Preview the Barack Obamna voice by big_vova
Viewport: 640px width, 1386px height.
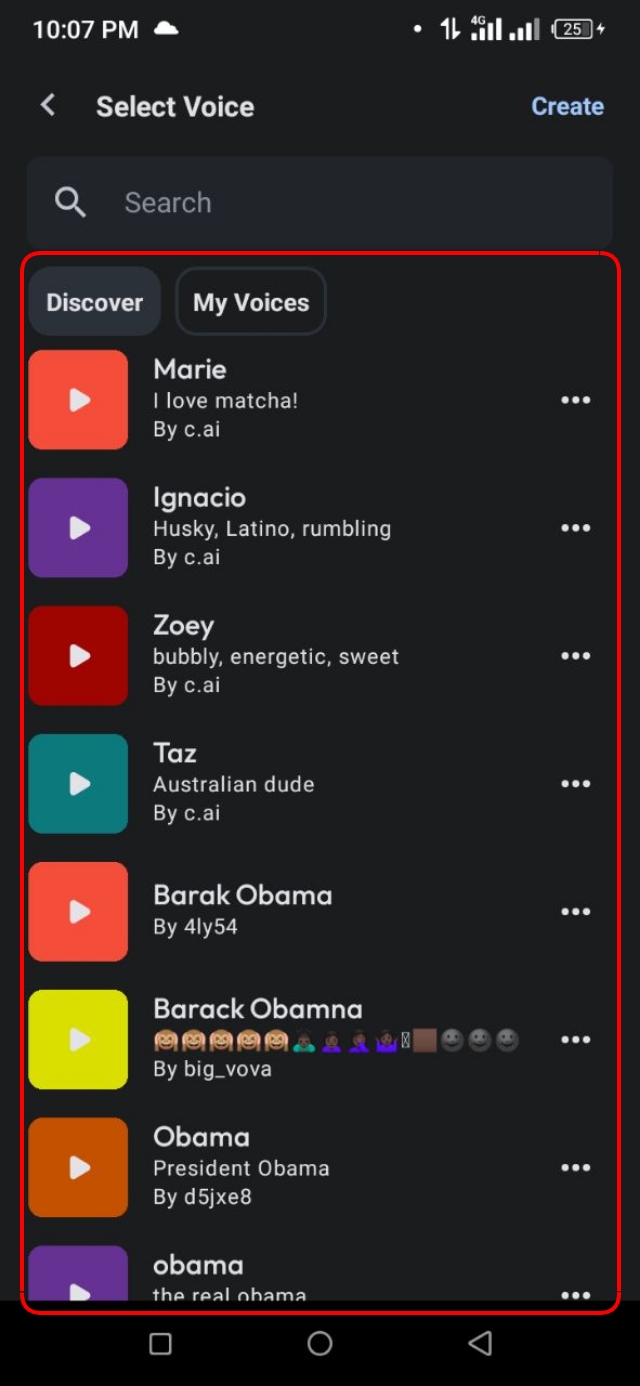point(78,1040)
